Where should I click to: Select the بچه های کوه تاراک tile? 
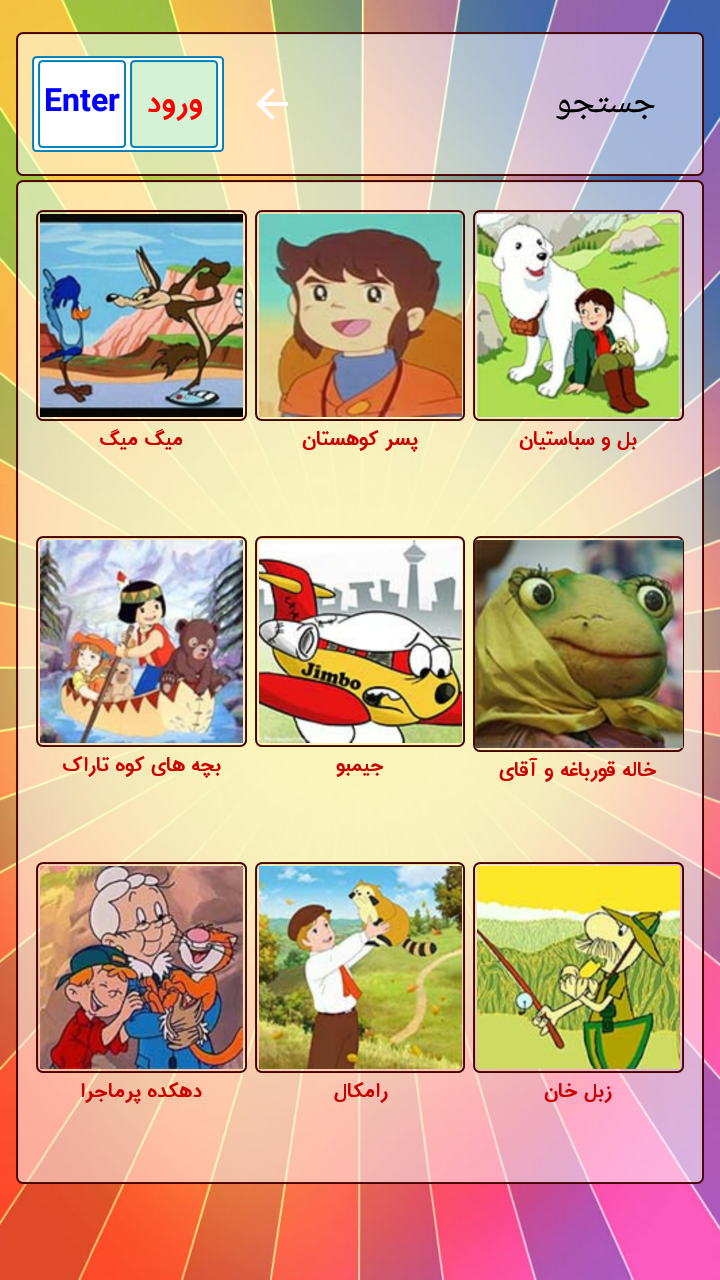tap(141, 641)
